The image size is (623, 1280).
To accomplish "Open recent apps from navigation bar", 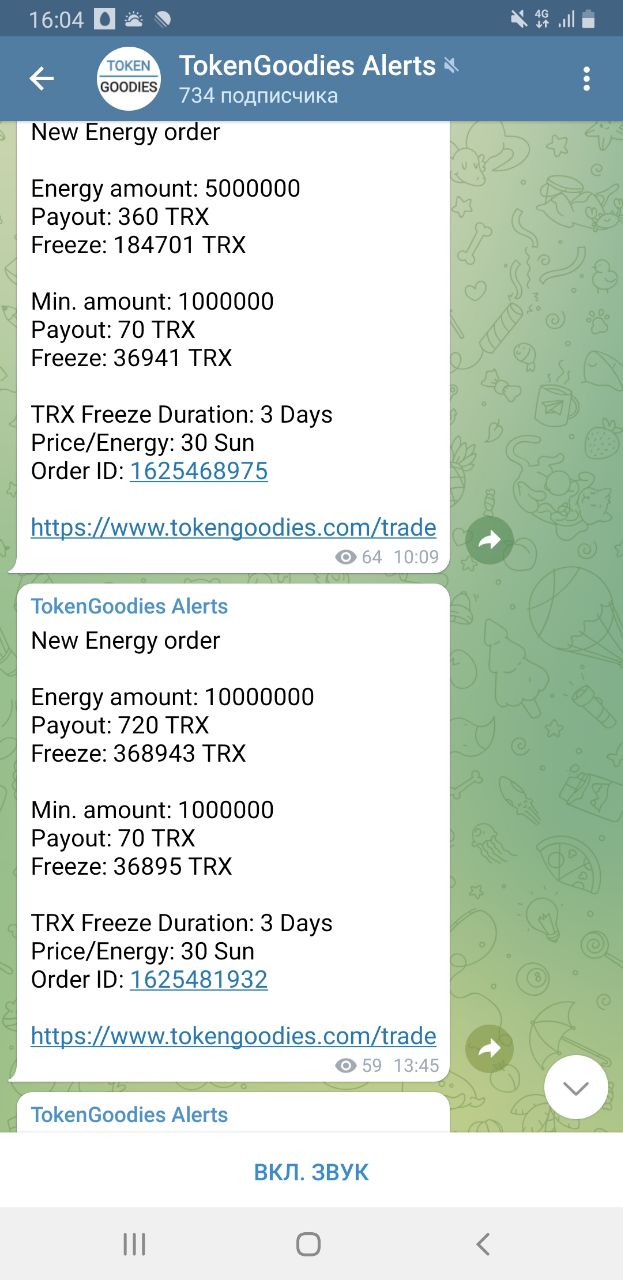I will [134, 1244].
